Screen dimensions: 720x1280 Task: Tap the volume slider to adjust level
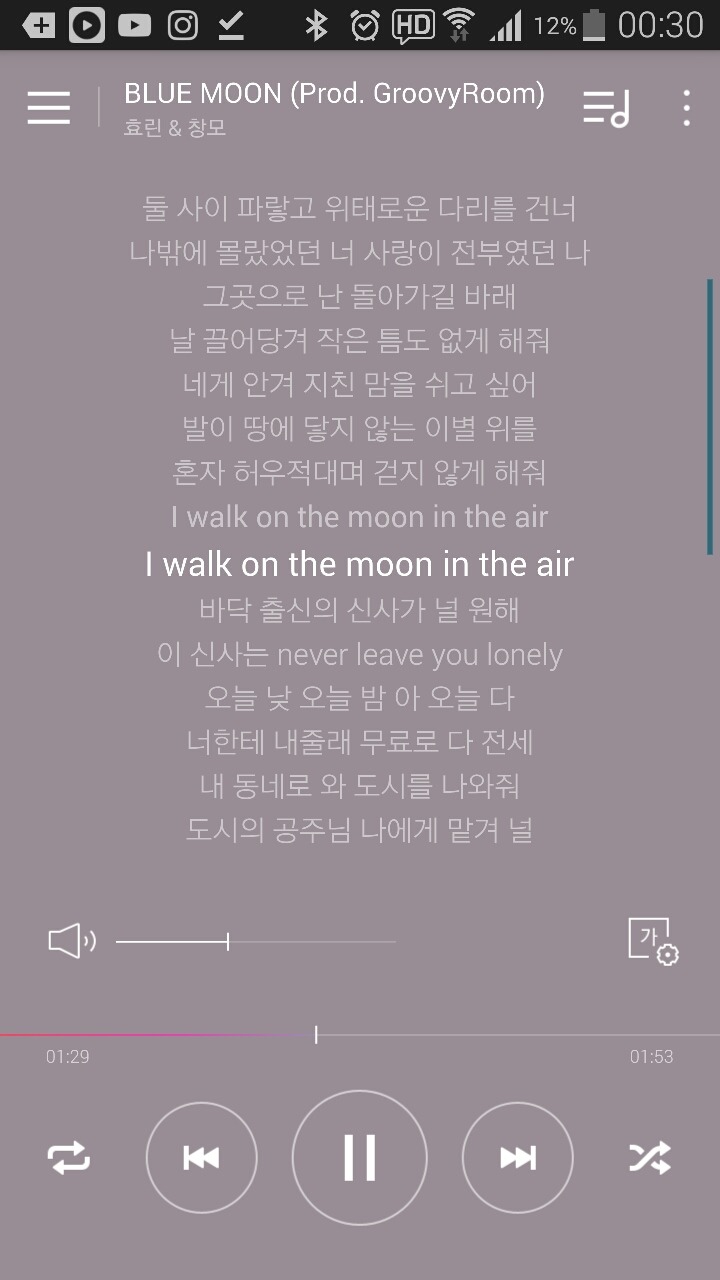[x=256, y=941]
